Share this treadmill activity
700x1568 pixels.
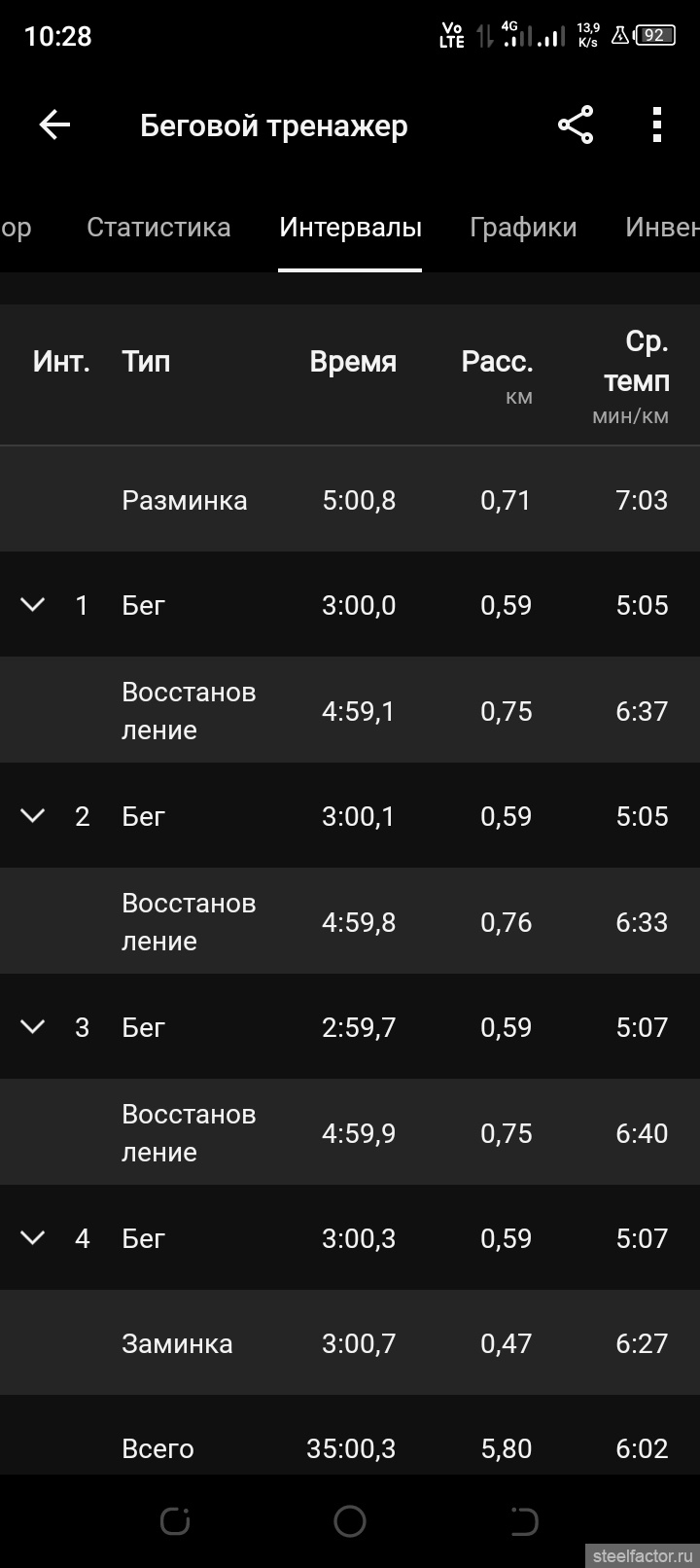pos(576,125)
